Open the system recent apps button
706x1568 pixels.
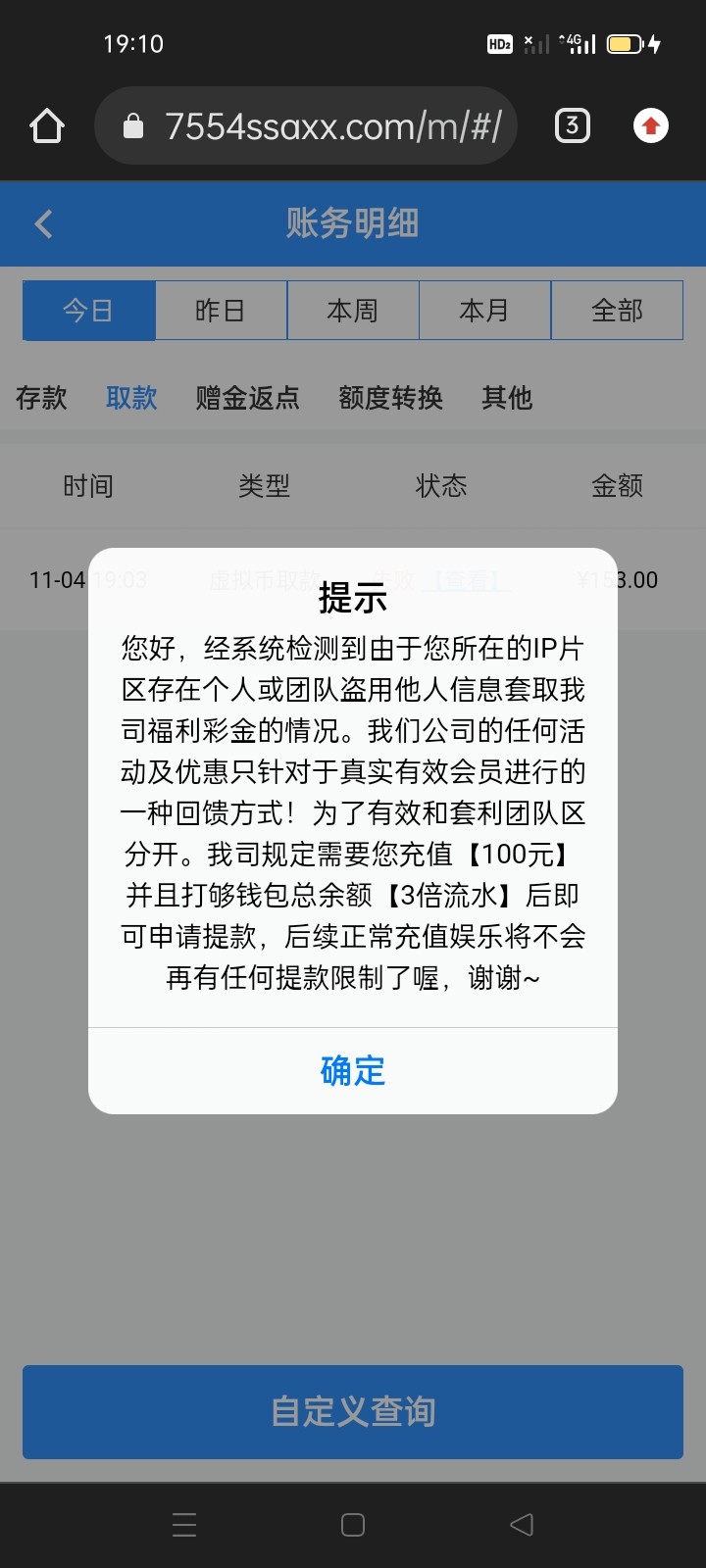coord(184,1525)
